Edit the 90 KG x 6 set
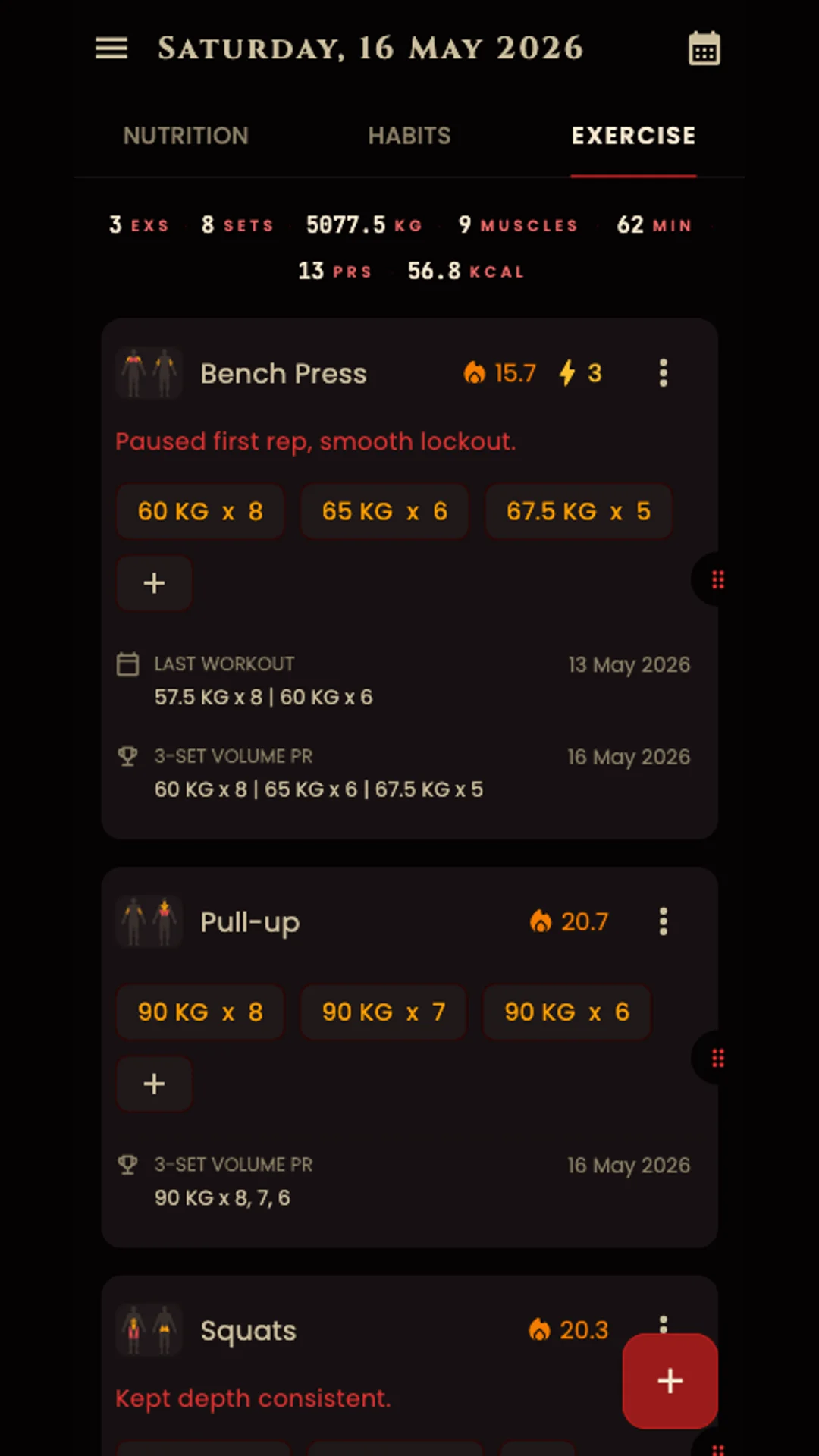 click(x=567, y=1012)
